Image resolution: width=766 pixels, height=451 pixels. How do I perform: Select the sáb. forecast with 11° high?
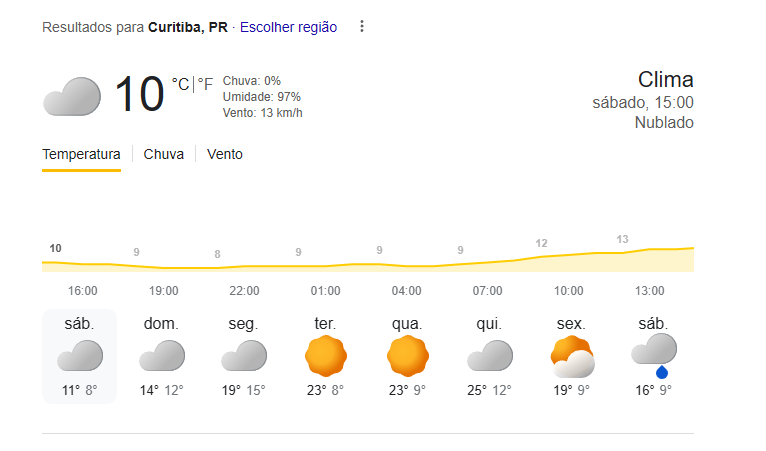pos(80,356)
